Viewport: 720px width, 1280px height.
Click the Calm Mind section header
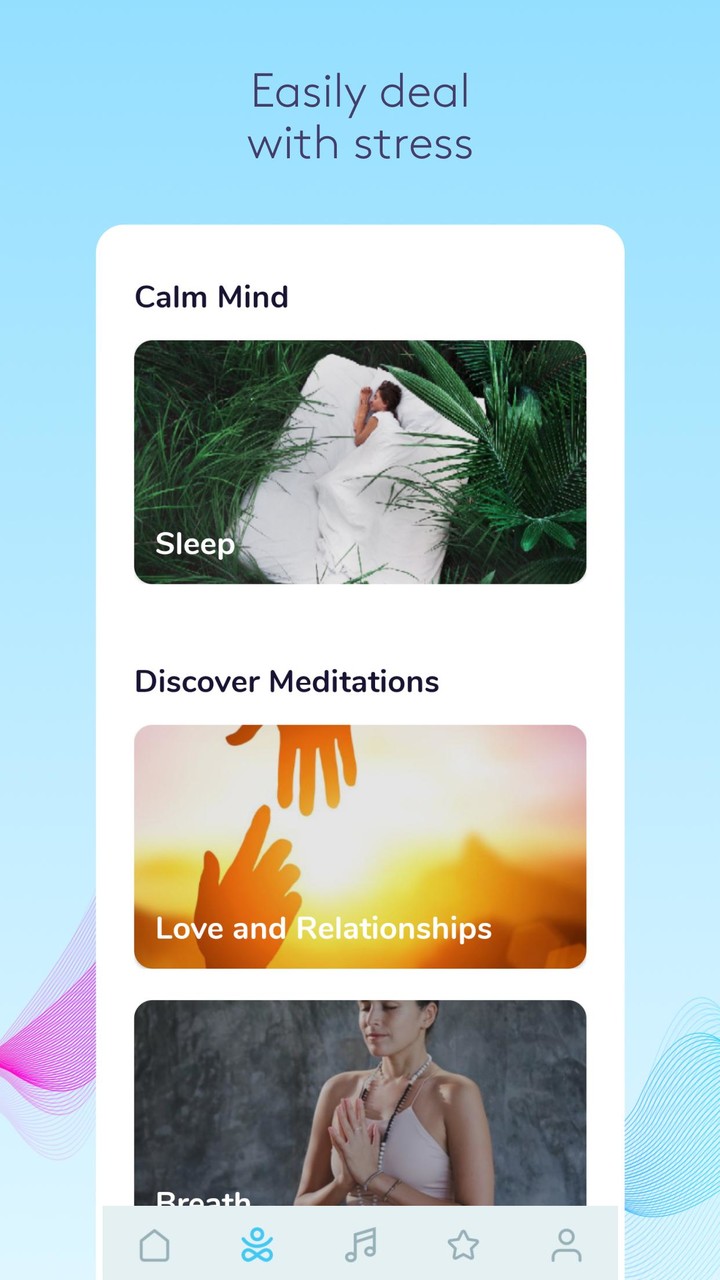[212, 296]
